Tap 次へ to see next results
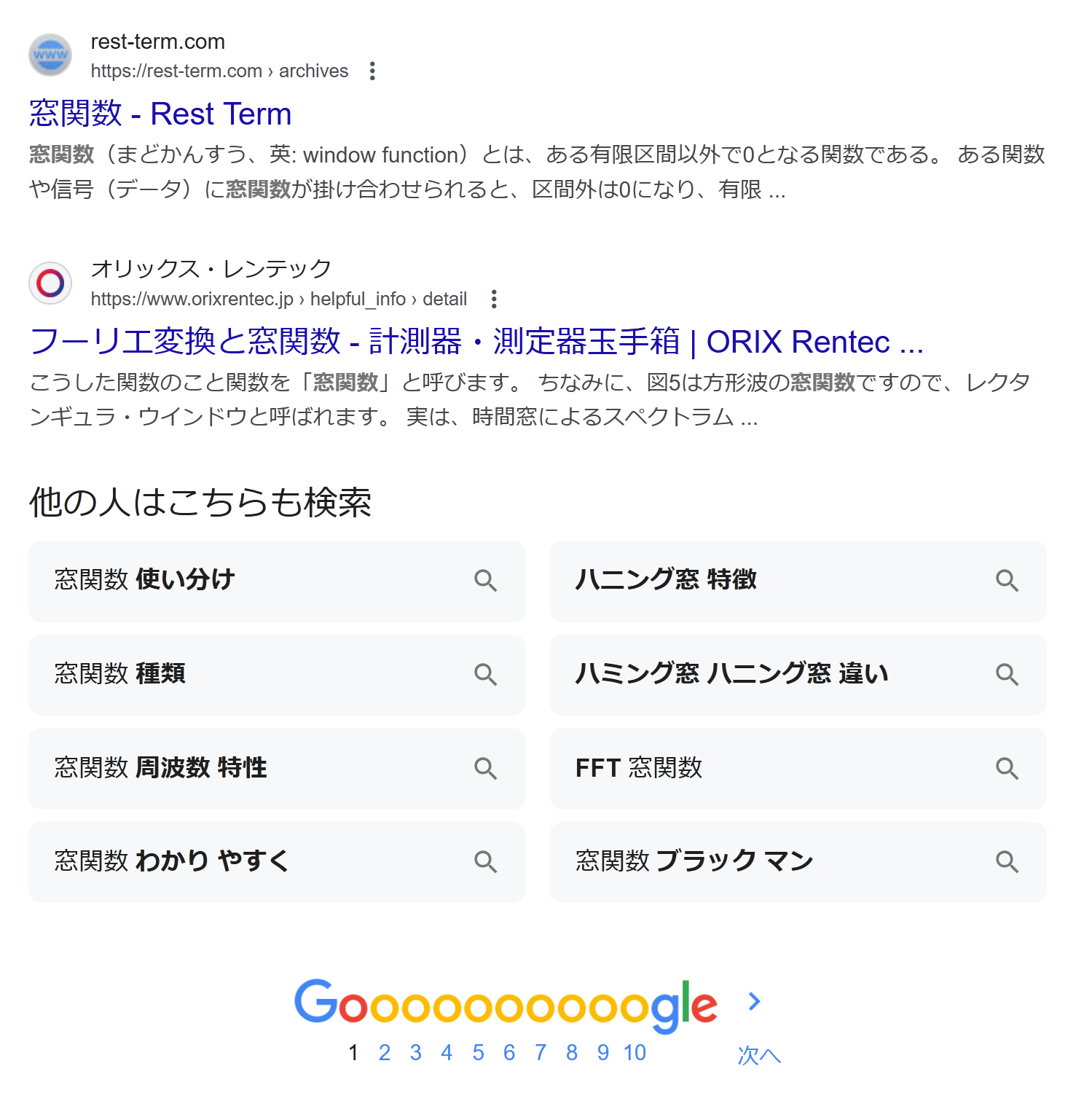 pyautogui.click(x=758, y=1054)
